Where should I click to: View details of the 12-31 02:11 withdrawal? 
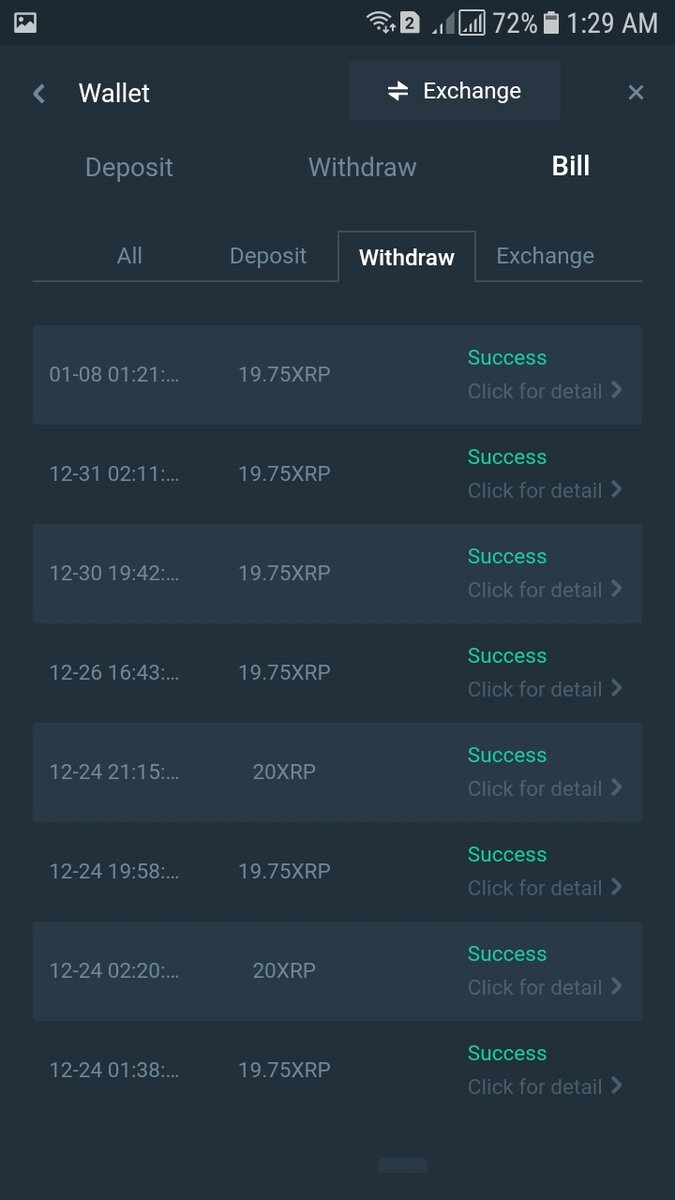pyautogui.click(x=544, y=490)
